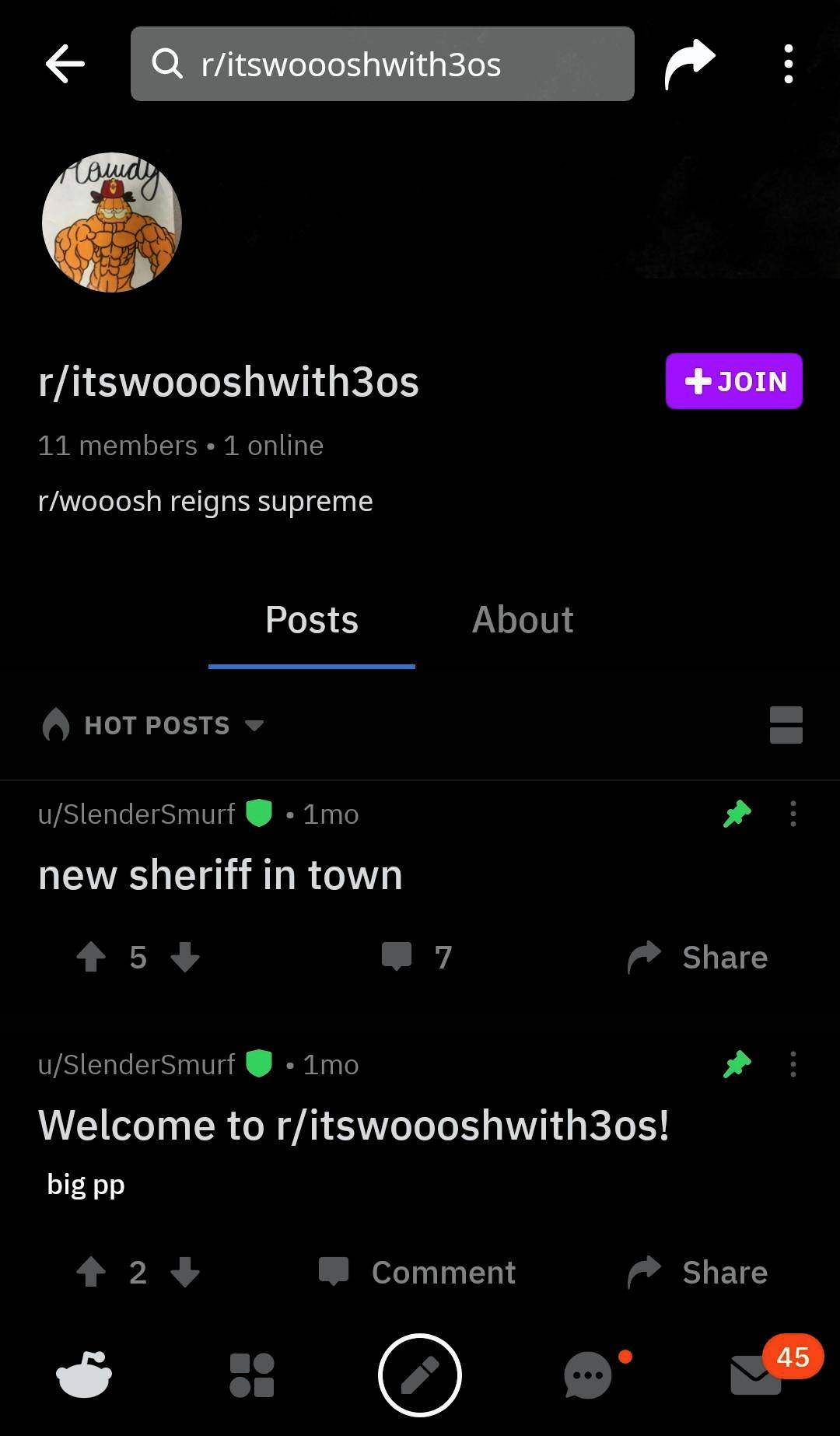View comments on 'new sheriff in town'
This screenshot has width=840, height=1436.
(x=417, y=957)
